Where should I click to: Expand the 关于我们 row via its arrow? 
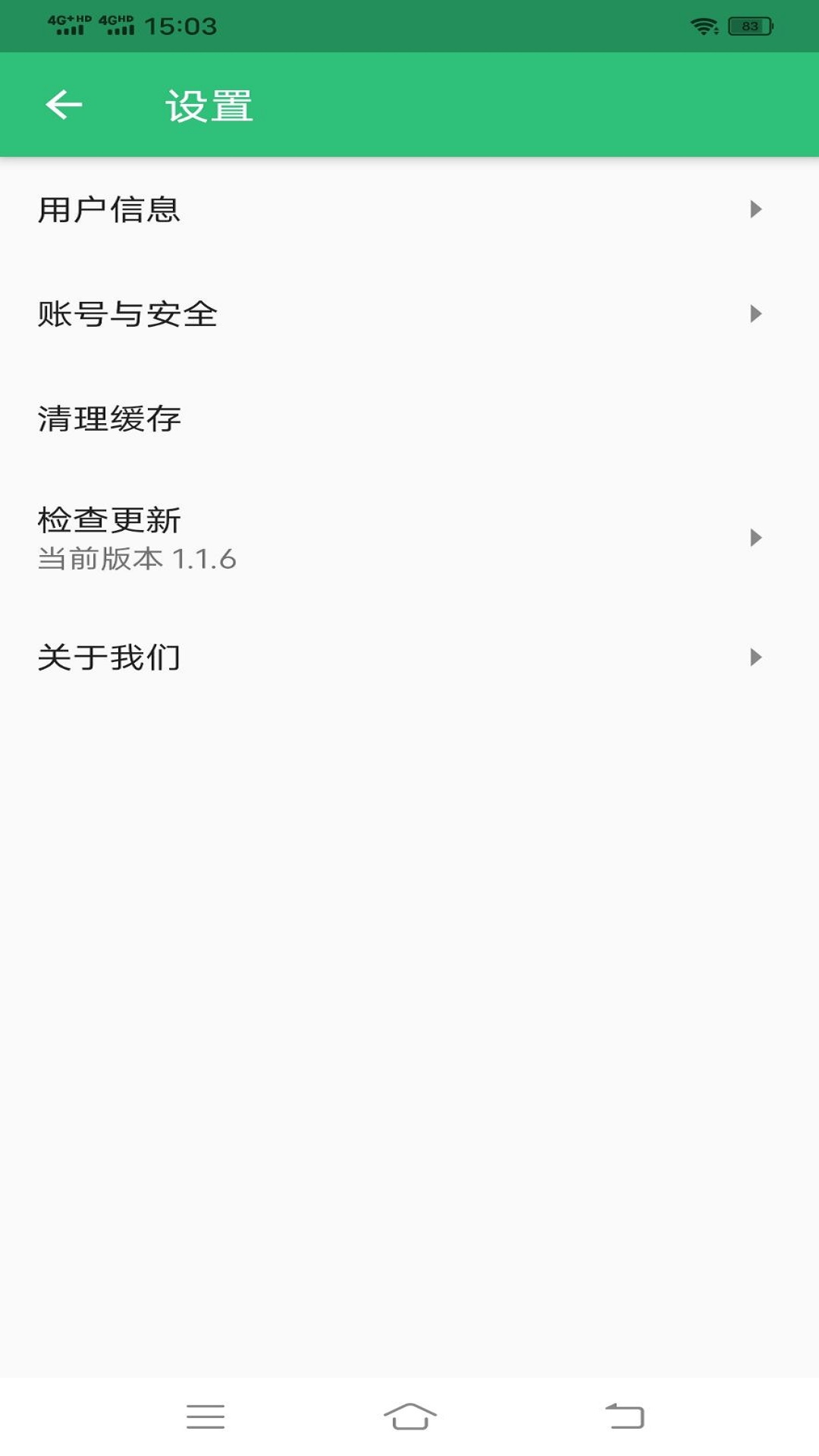[755, 658]
